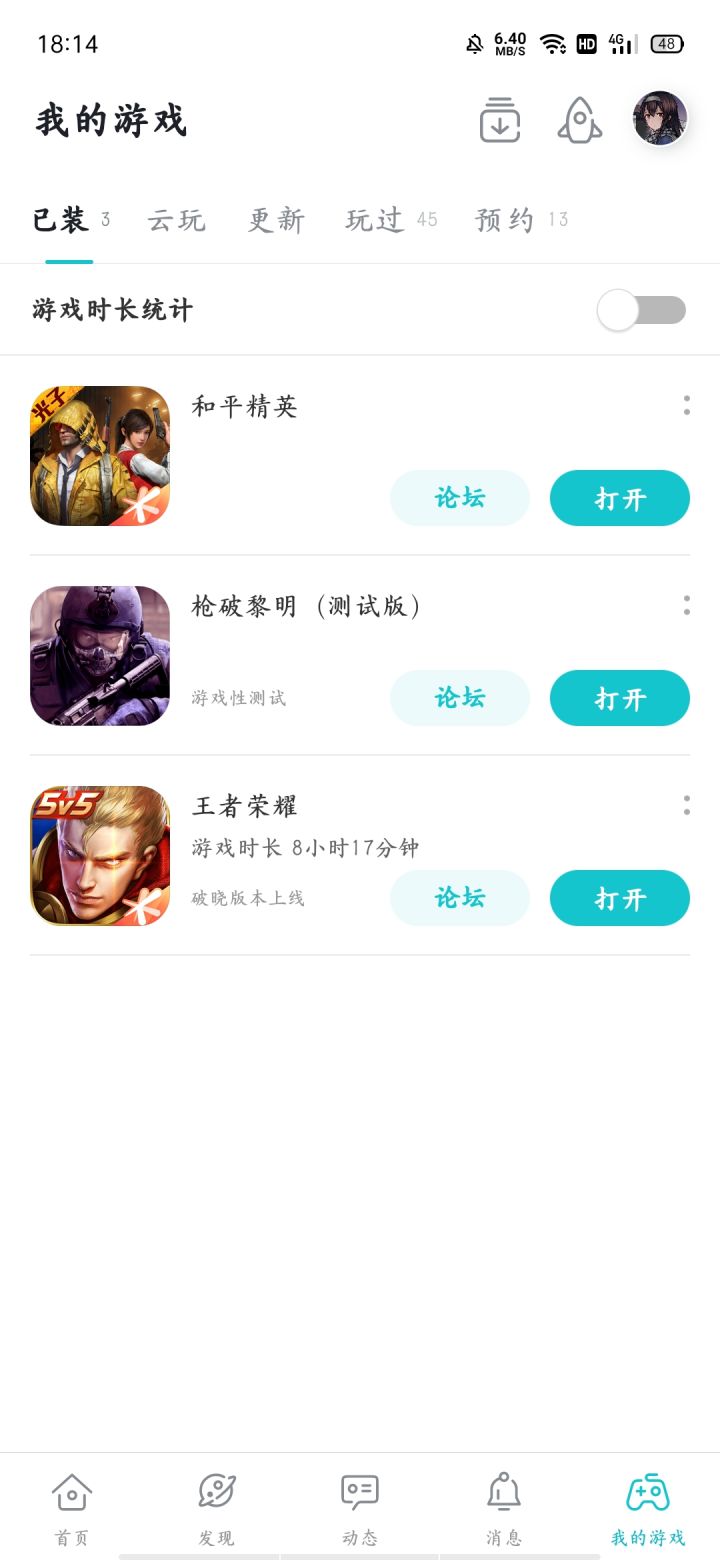Open the 更新 updates tab
The height and width of the screenshot is (1560, 720).
(x=275, y=220)
